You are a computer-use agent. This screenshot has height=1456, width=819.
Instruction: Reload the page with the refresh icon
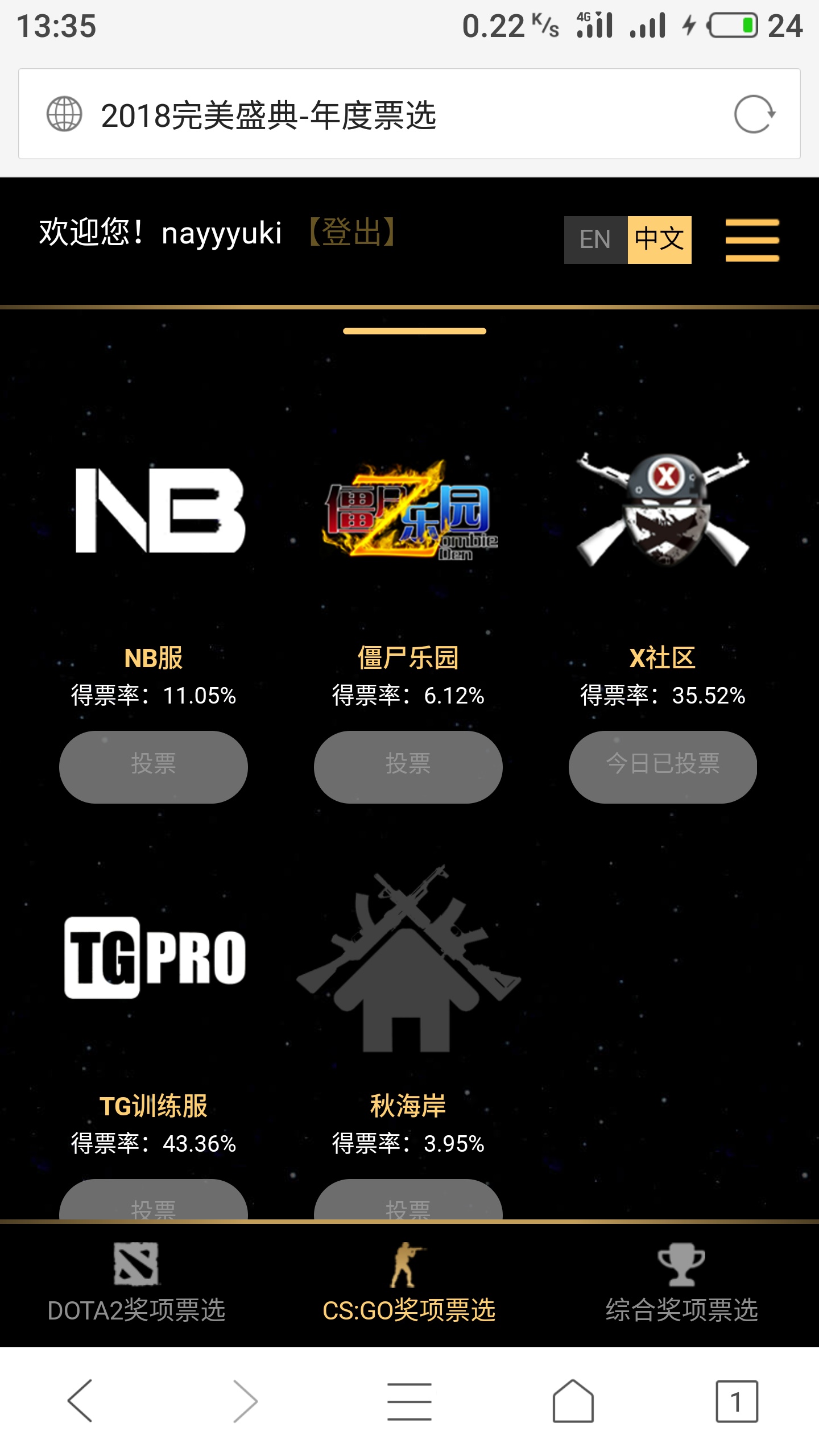click(x=754, y=114)
